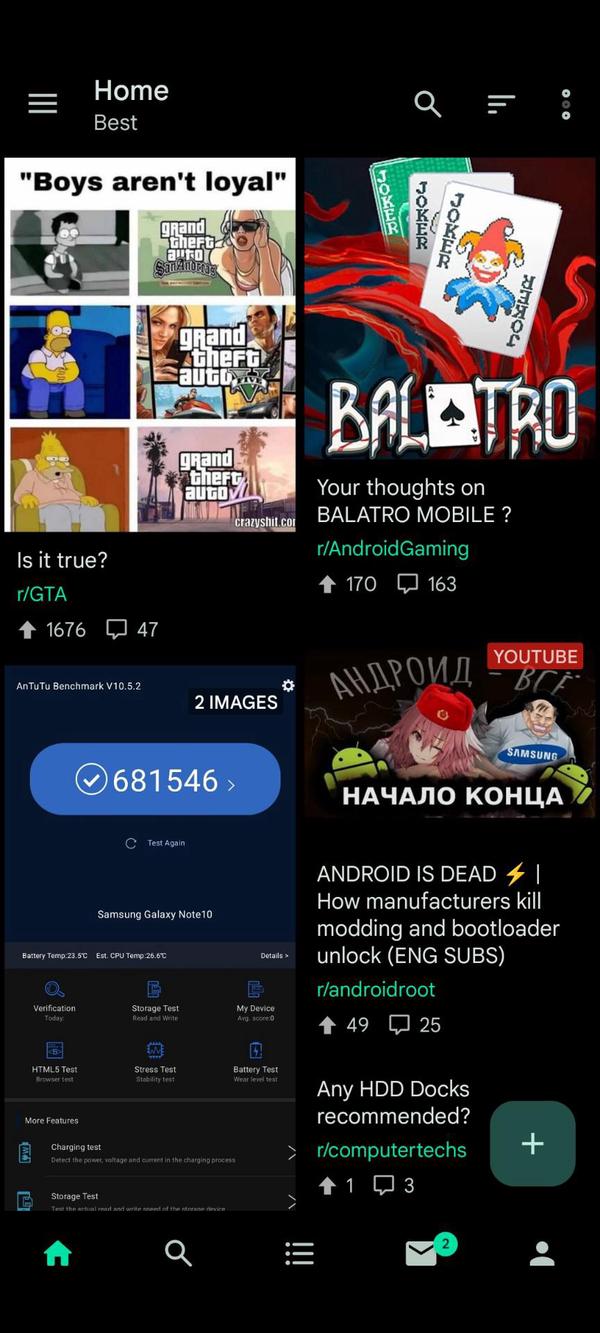This screenshot has width=600, height=1333.
Task: View comments on Balatro Mobile post
Action: pyautogui.click(x=408, y=584)
